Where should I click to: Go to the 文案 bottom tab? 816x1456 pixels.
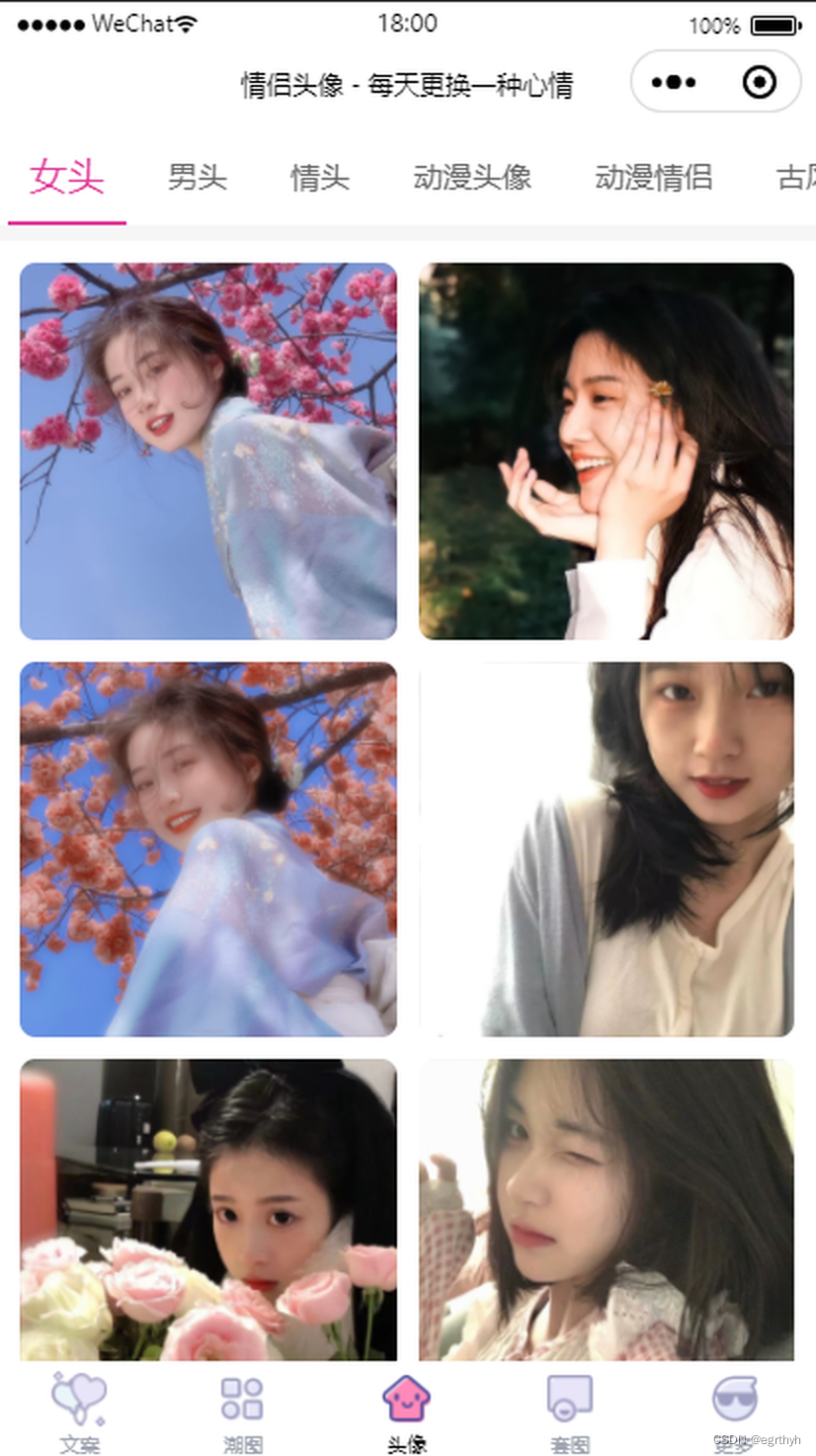pos(79,1413)
